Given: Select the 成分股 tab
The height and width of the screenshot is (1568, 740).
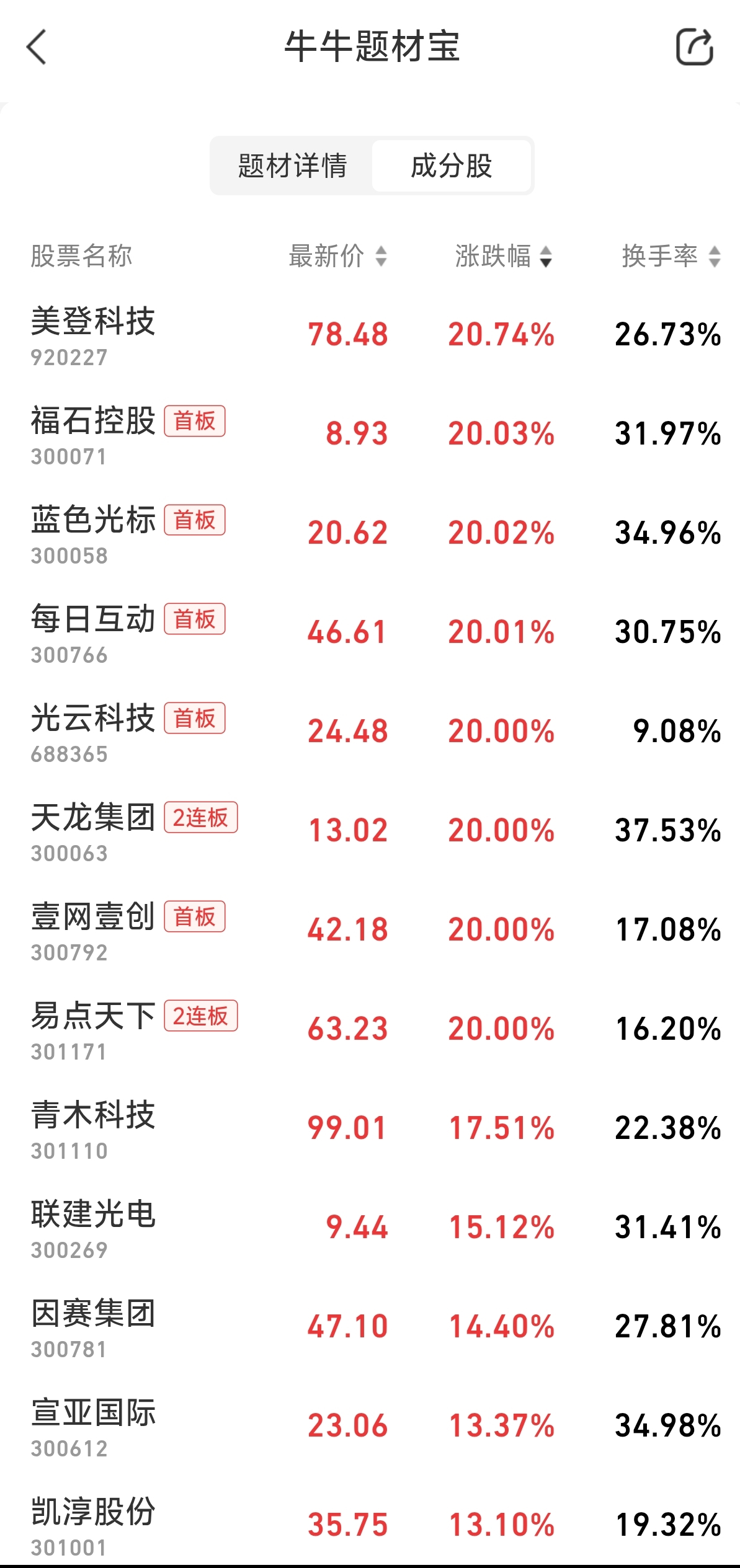Looking at the screenshot, I should tap(452, 166).
